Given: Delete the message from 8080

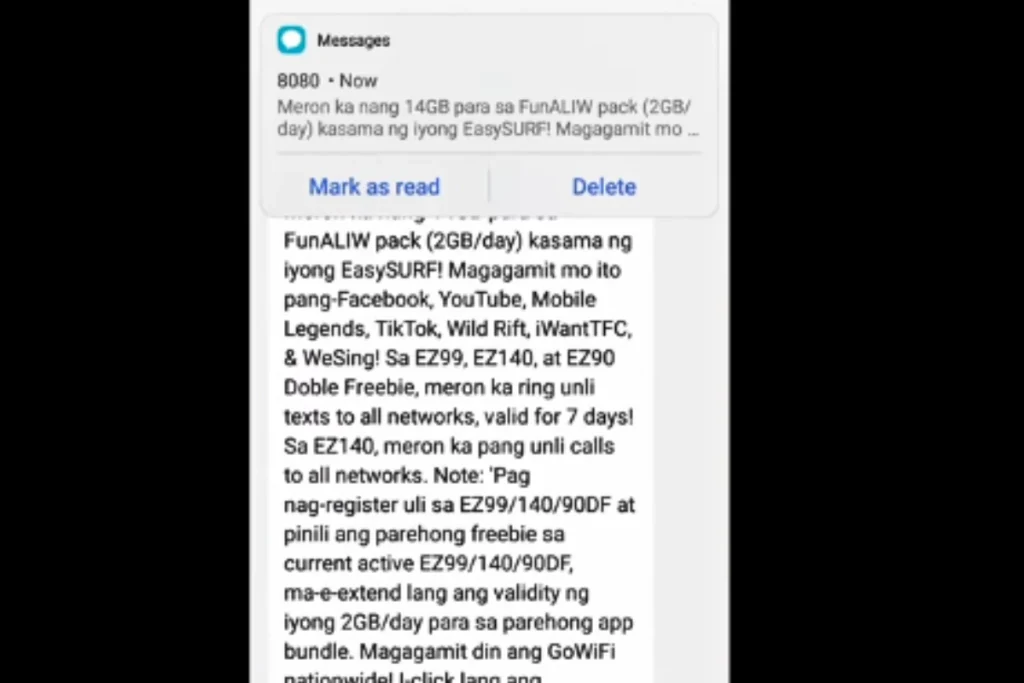Looking at the screenshot, I should (x=604, y=187).
